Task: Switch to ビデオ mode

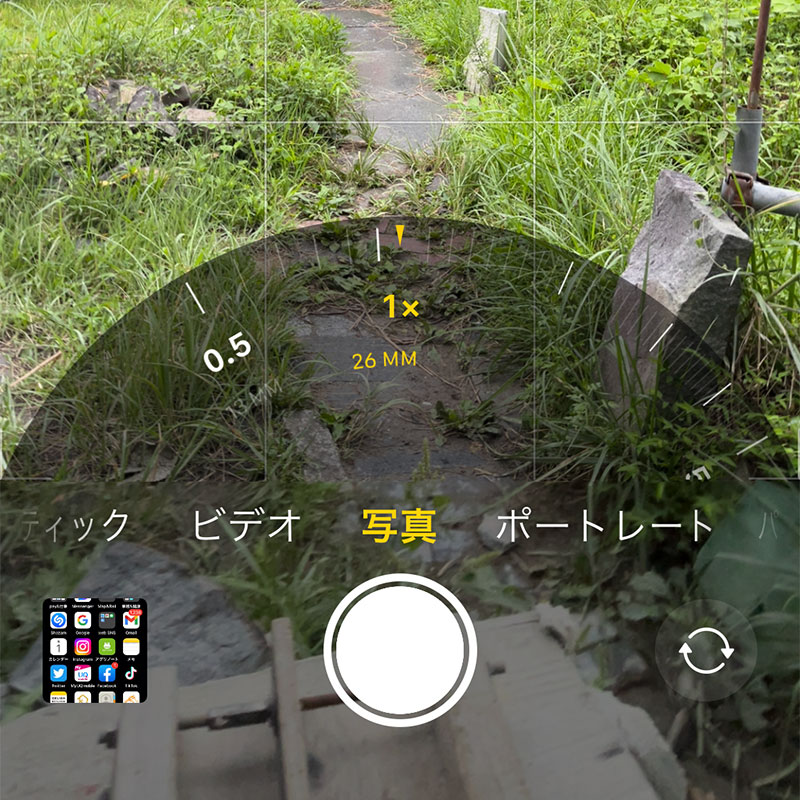Action: [247, 525]
